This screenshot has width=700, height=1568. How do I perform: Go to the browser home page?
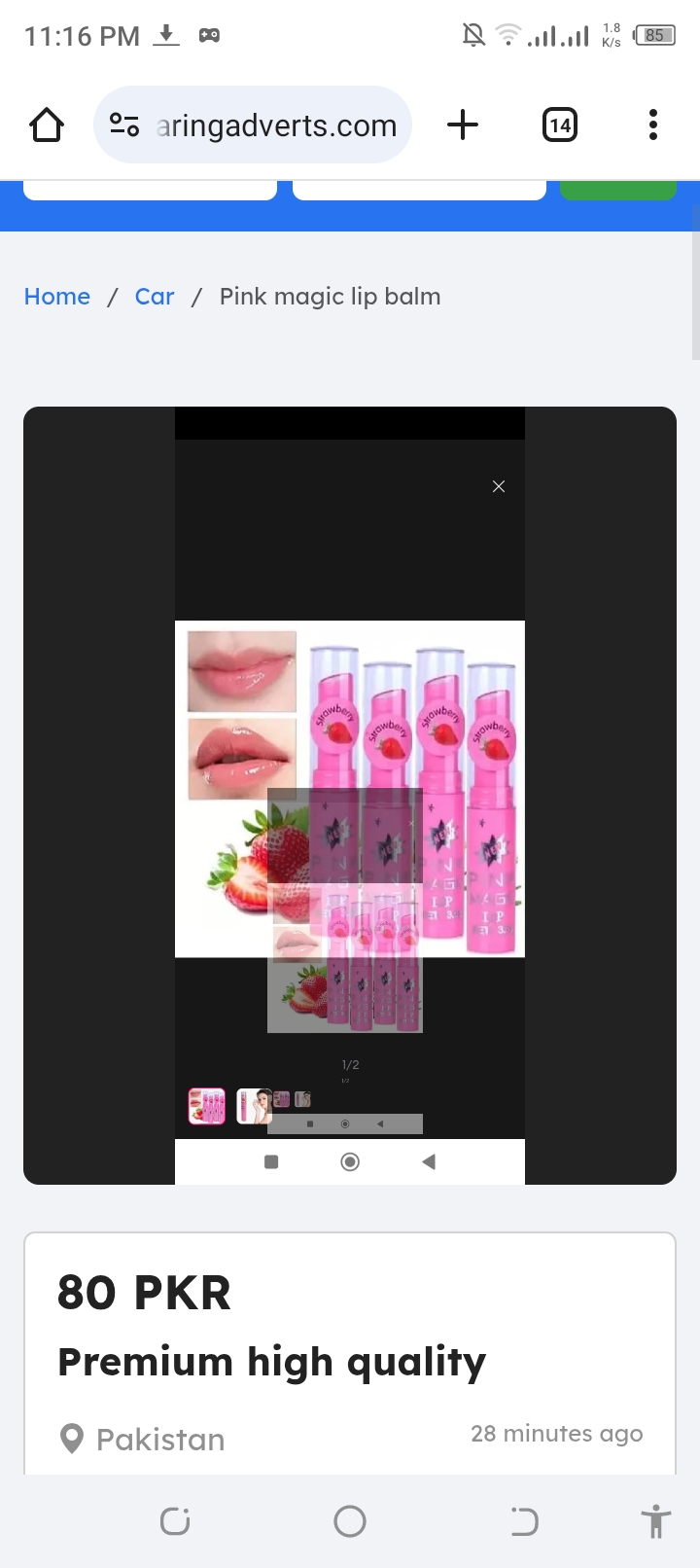[47, 125]
